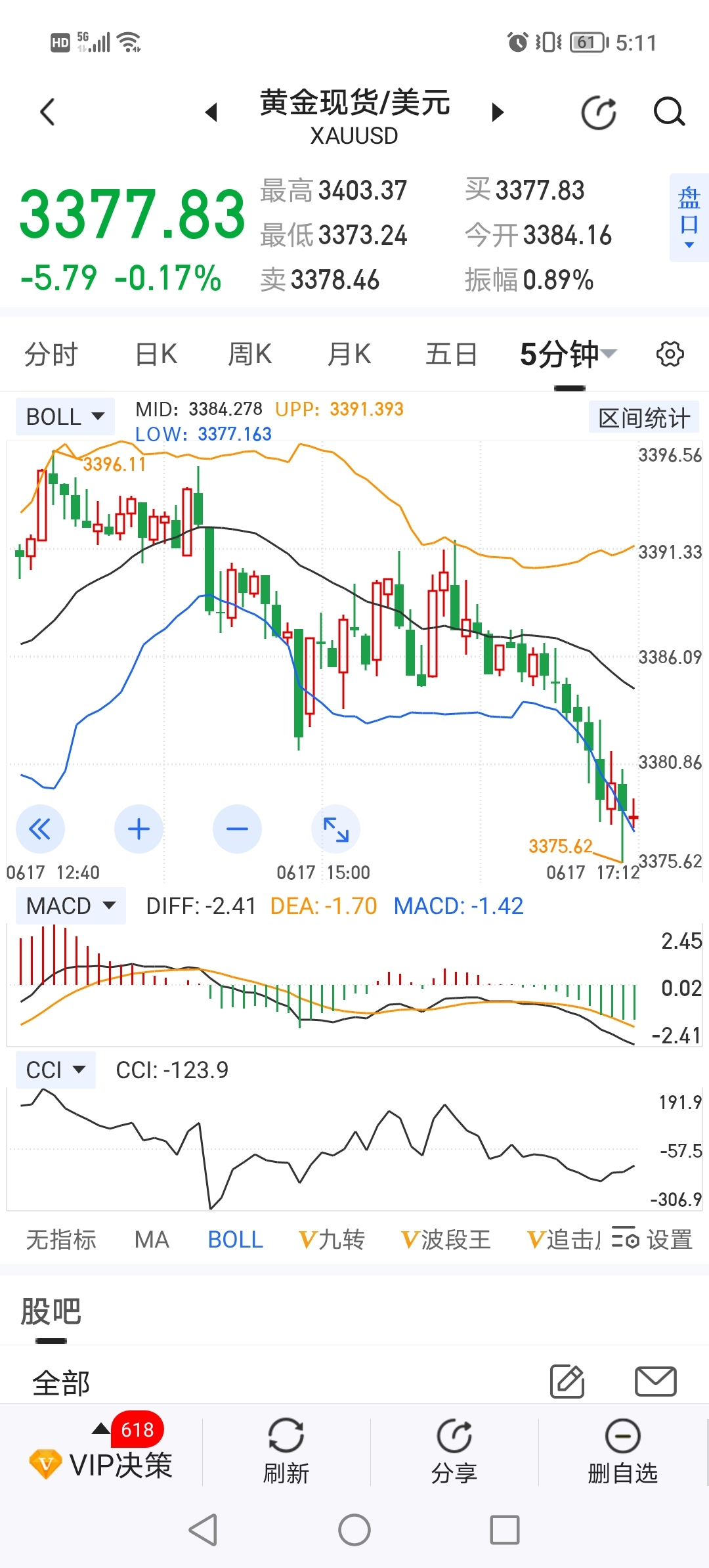This screenshot has width=709, height=1568.
Task: Open the MACD indicator dropdown
Action: click(70, 906)
